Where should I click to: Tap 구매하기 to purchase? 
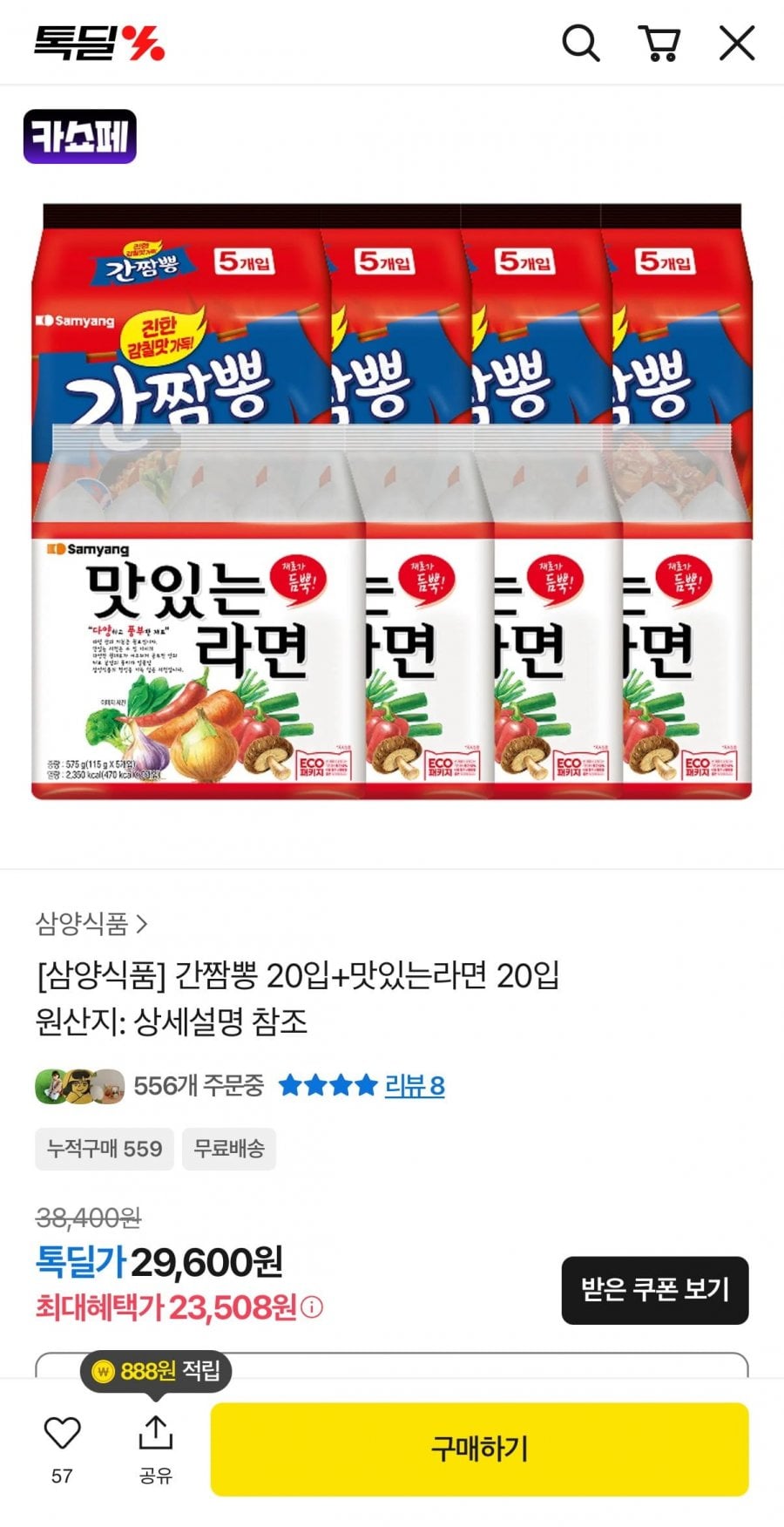pyautogui.click(x=479, y=1449)
